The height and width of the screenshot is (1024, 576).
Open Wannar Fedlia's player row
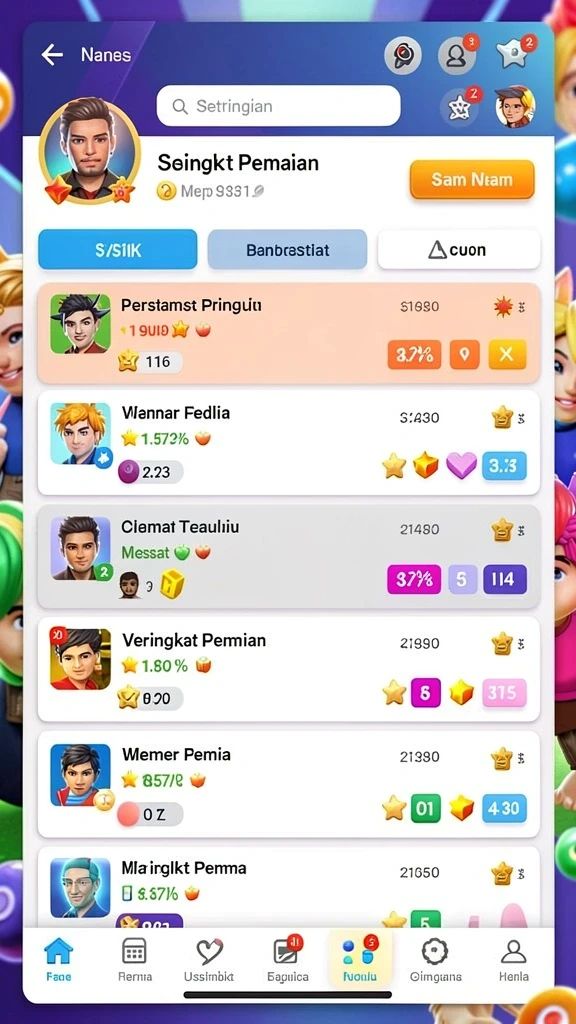(x=289, y=443)
